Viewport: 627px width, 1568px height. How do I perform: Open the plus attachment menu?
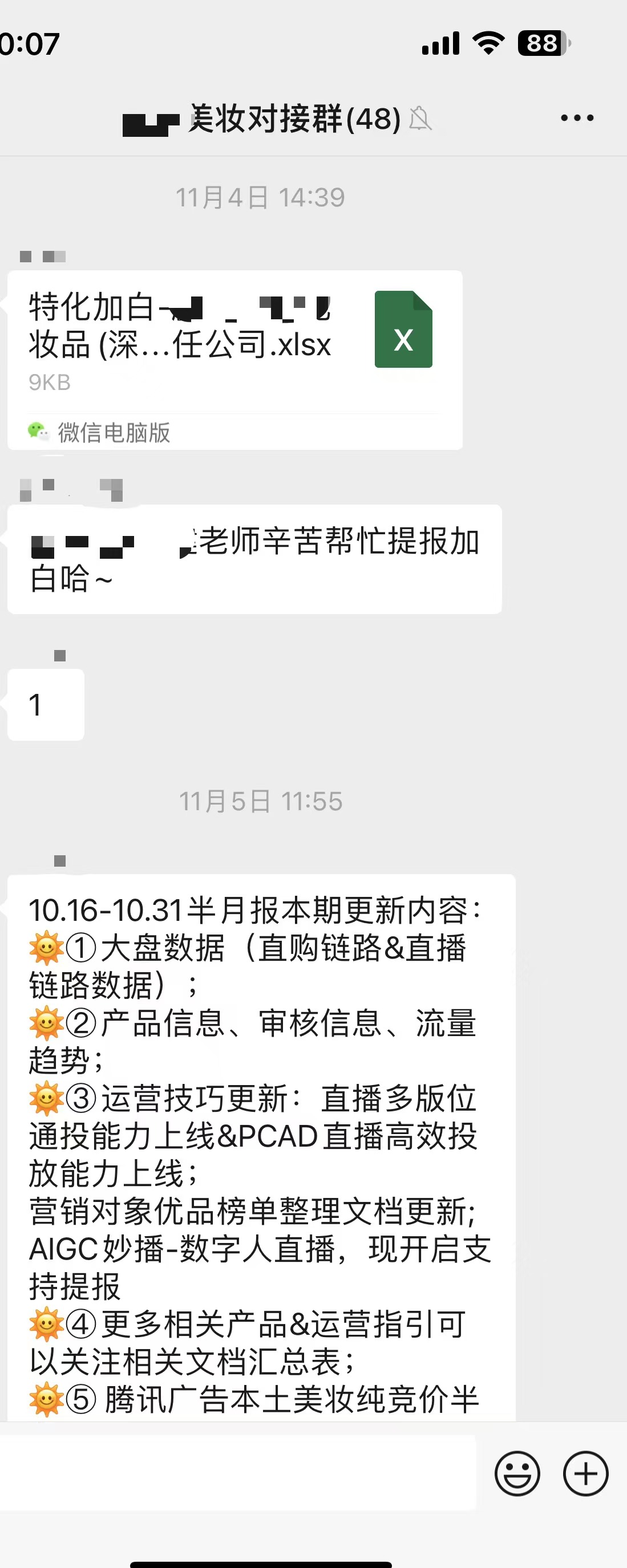pos(585,1474)
